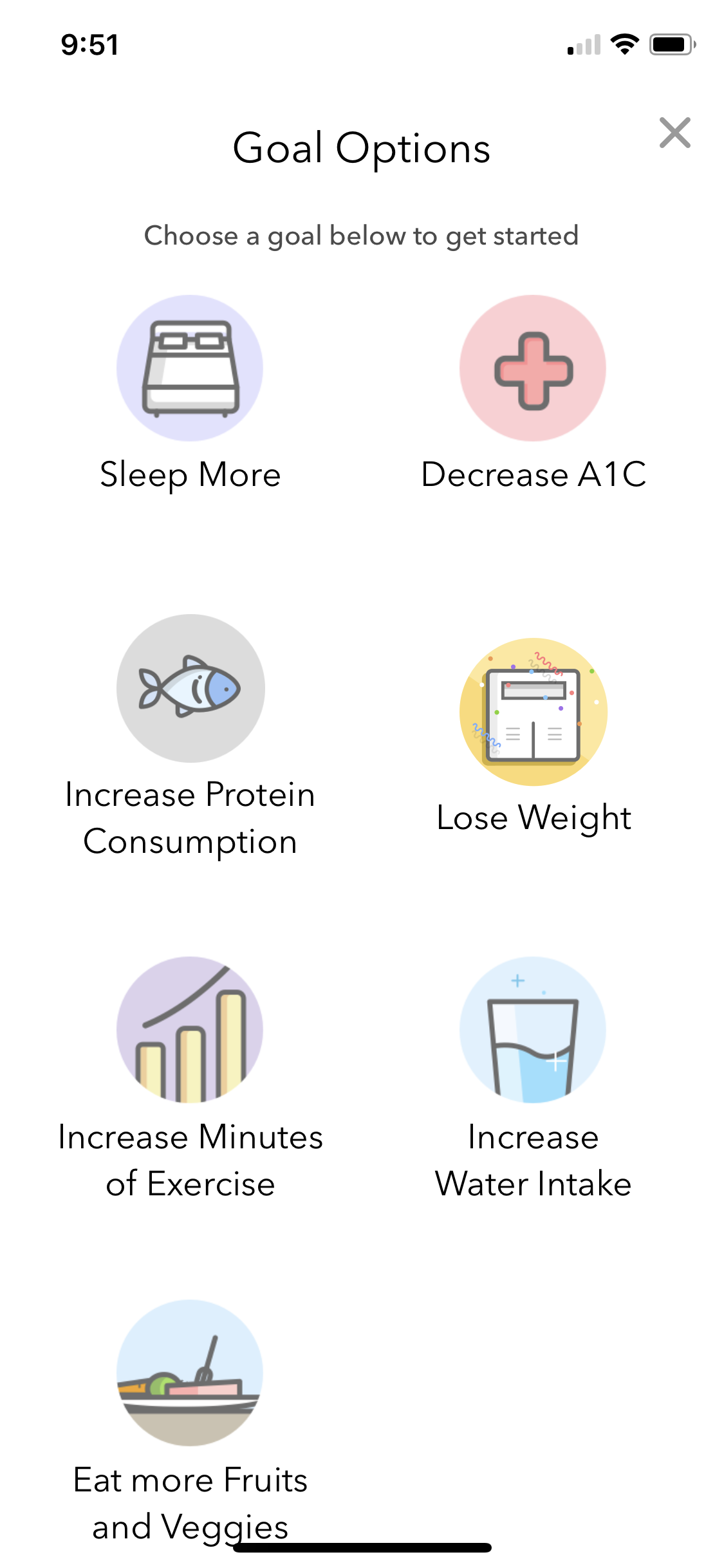Select the Lose Weight scale icon
This screenshot has height=1568, width=724.
534,711
